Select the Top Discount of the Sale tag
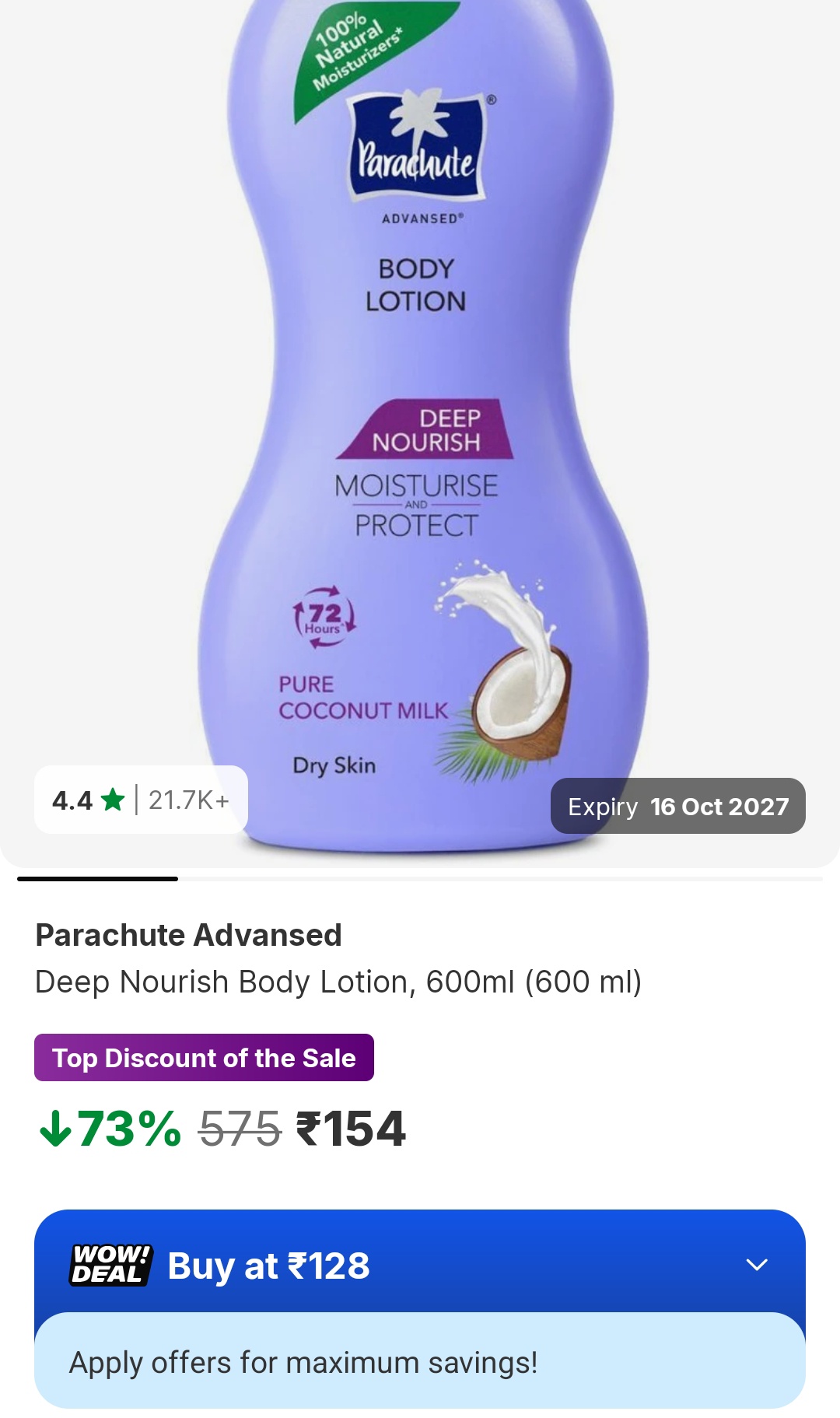This screenshot has height=1418, width=840. coord(204,1056)
